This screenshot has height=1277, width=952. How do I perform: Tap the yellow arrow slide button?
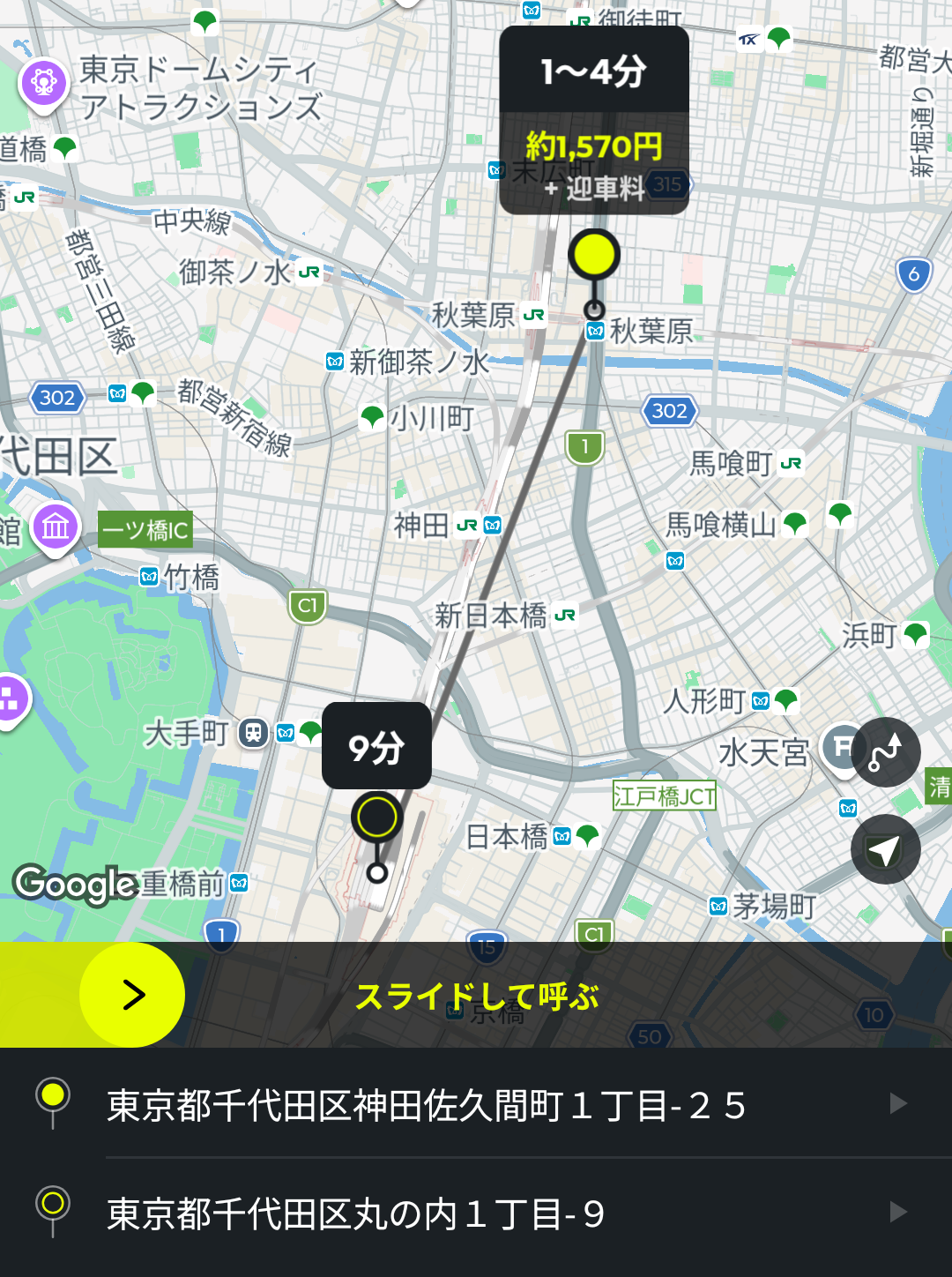[x=132, y=995]
